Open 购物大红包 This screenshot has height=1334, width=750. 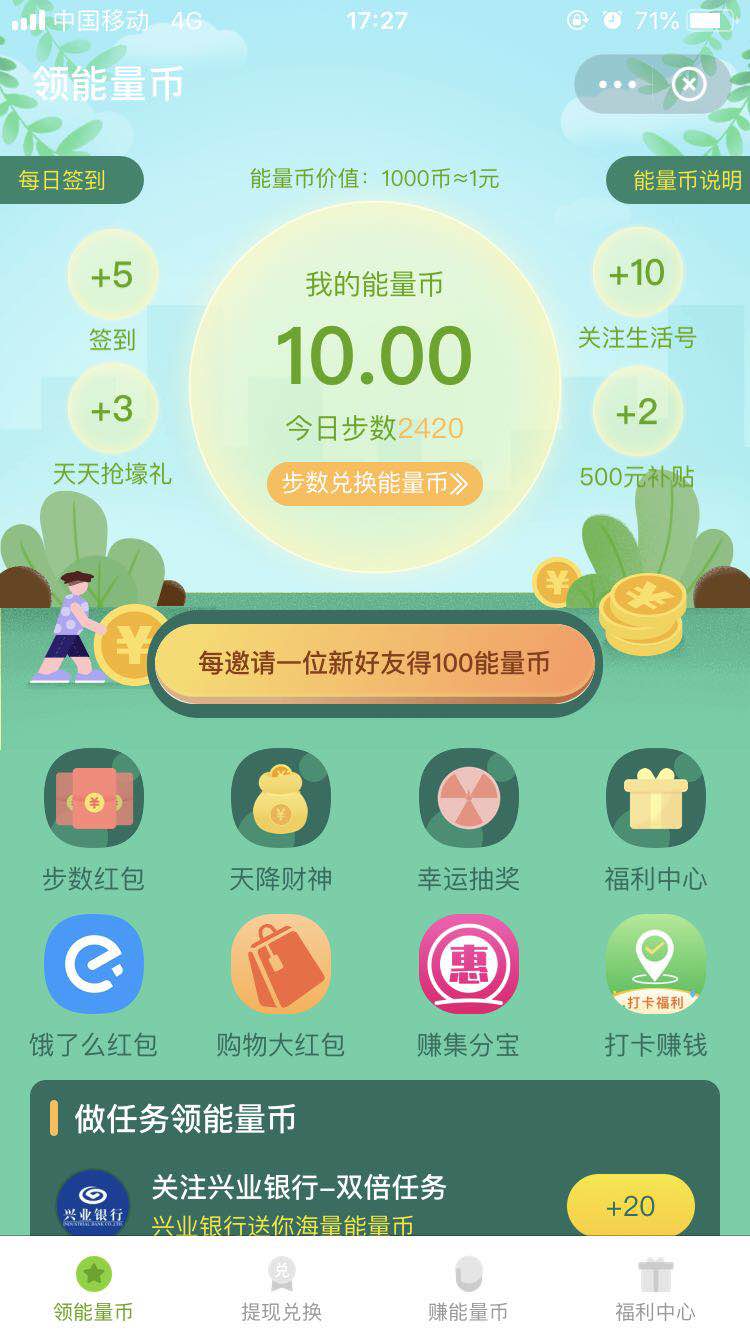[x=281, y=986]
